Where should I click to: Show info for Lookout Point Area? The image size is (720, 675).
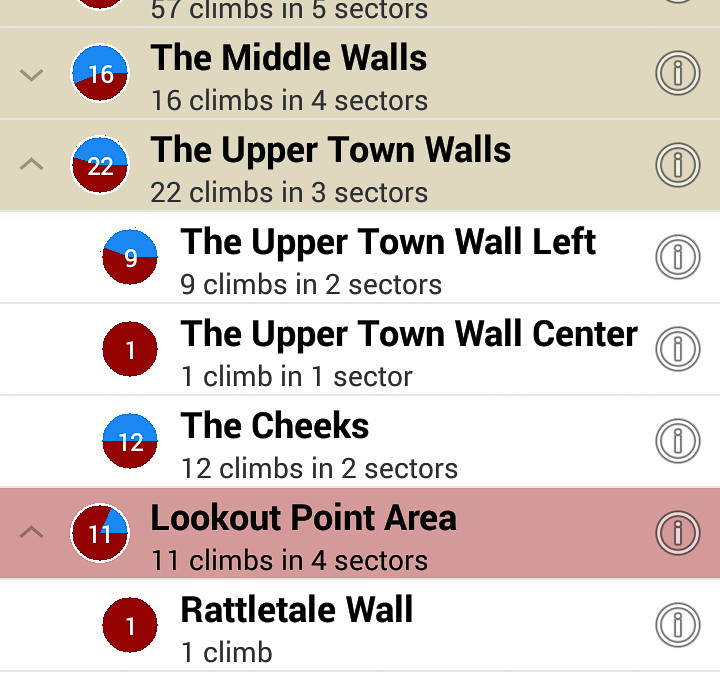click(677, 533)
